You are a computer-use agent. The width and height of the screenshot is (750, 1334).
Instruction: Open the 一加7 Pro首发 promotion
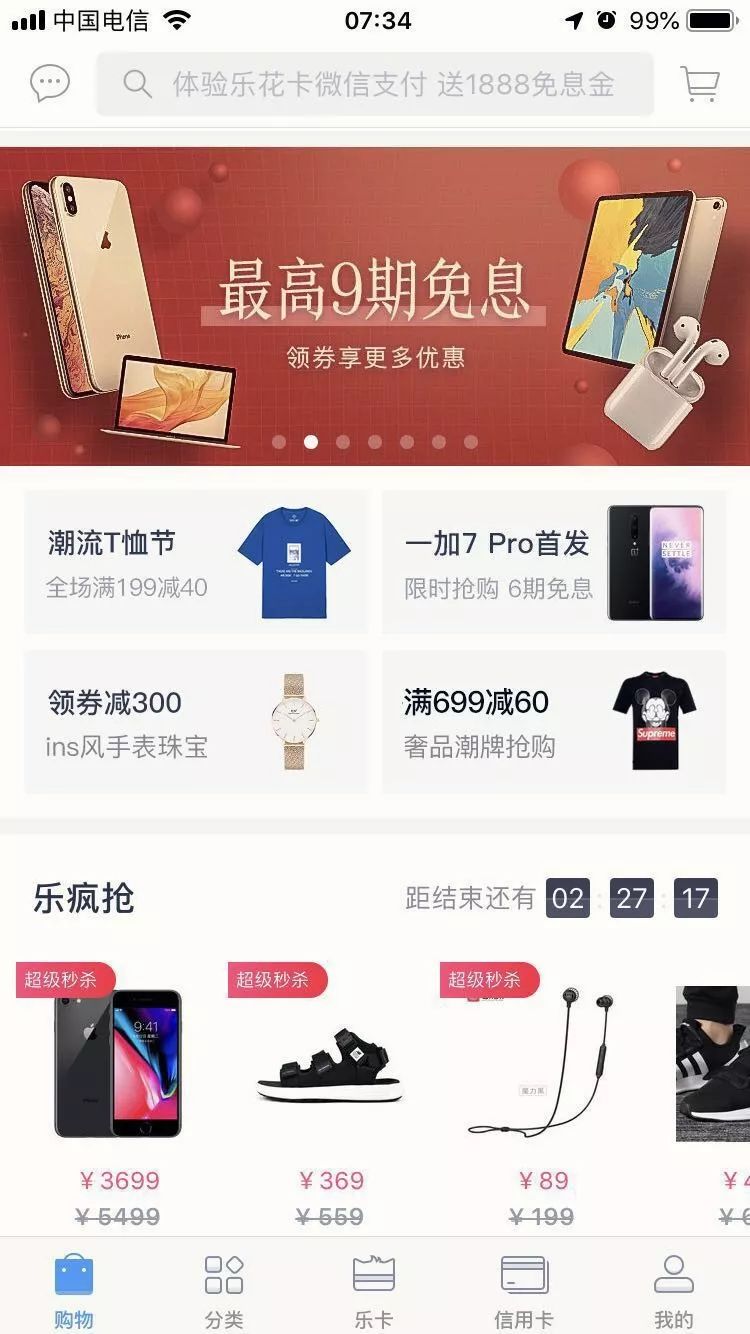click(554, 562)
